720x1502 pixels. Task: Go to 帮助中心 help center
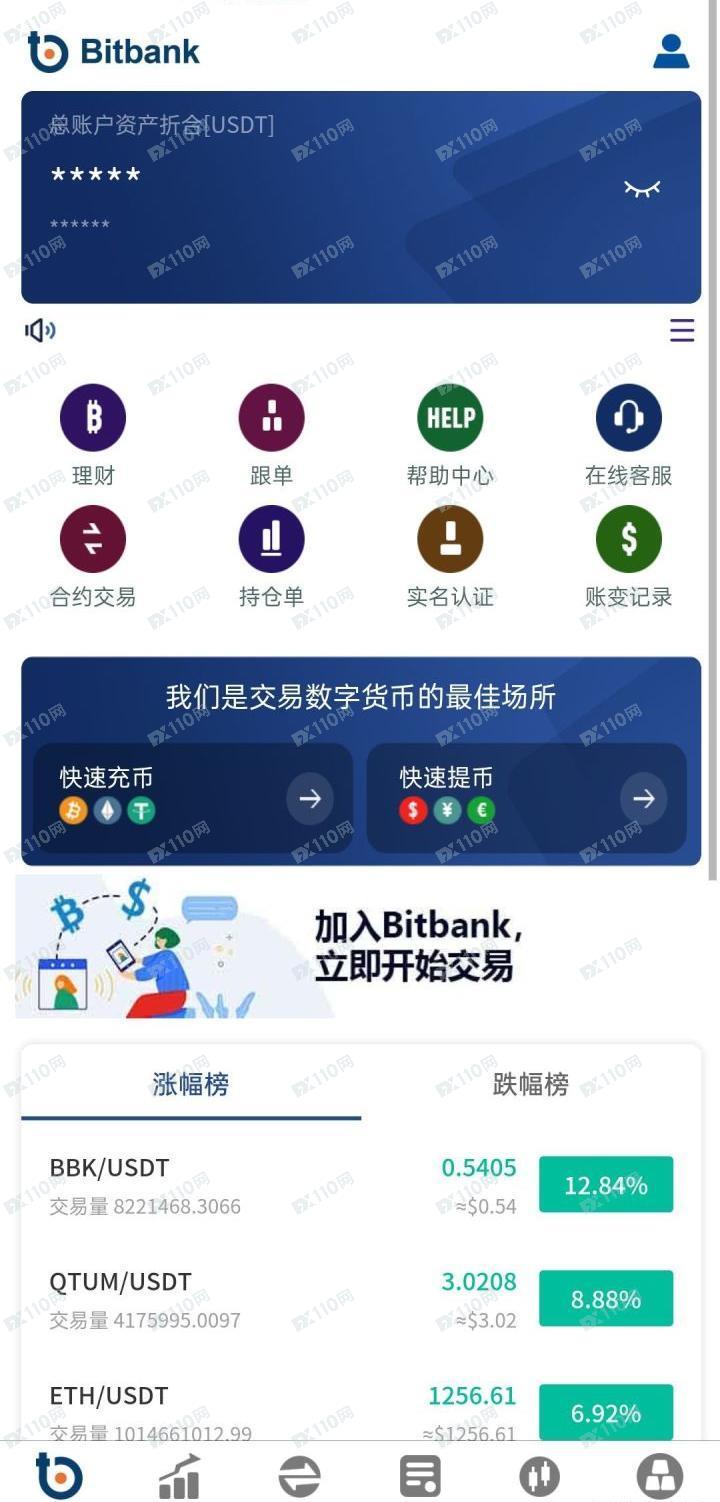(x=450, y=436)
